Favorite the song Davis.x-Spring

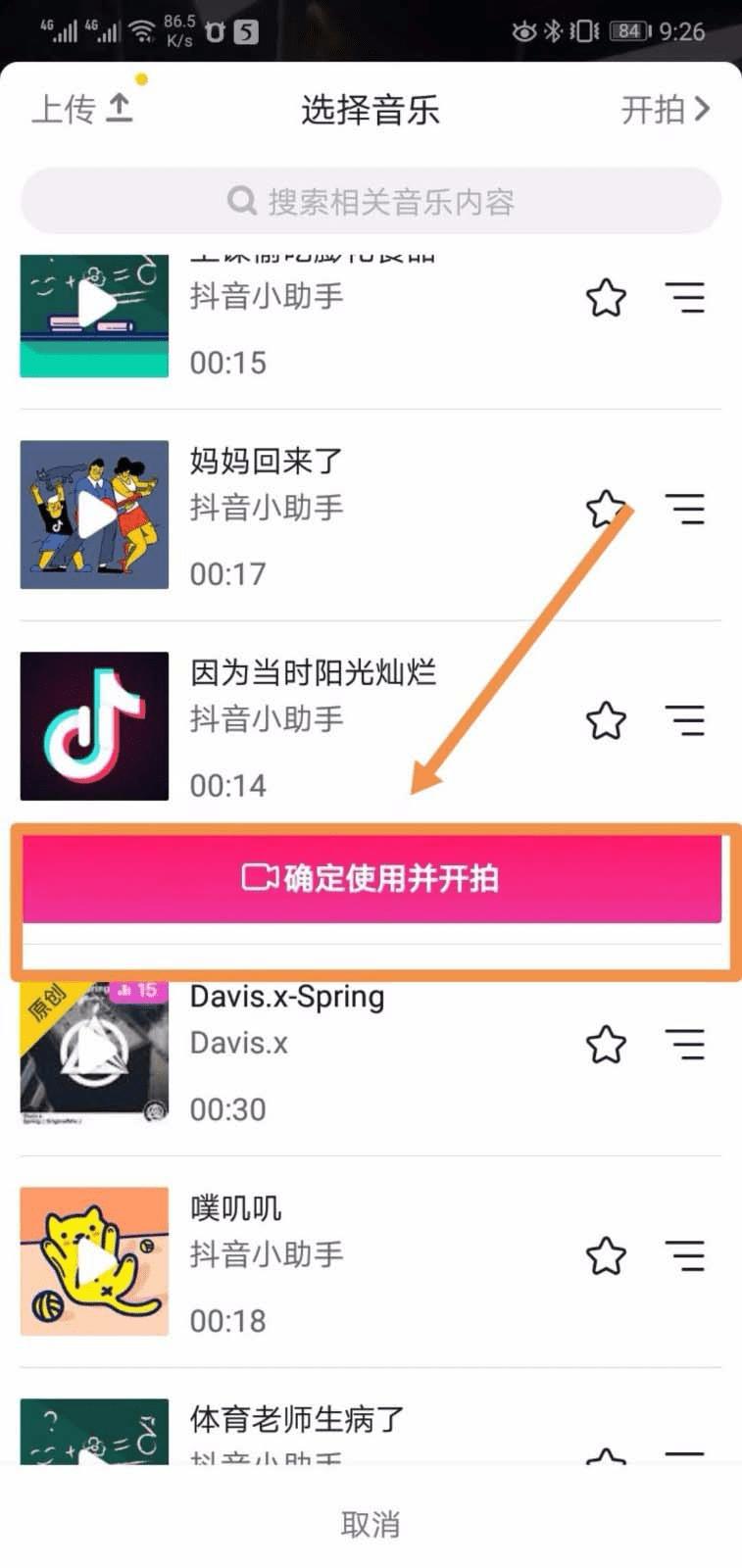pyautogui.click(x=606, y=1045)
